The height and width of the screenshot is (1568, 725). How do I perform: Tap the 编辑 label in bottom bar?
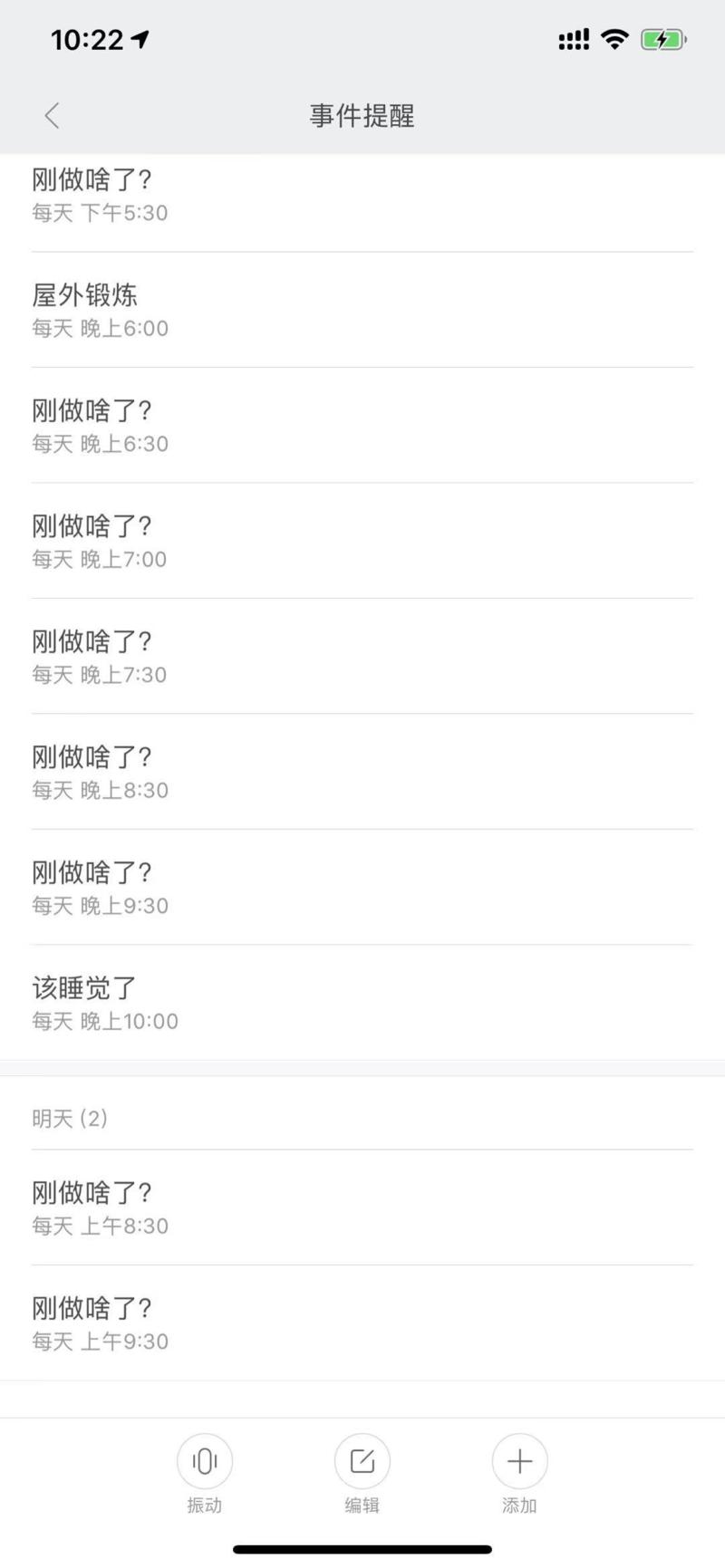[x=362, y=1505]
